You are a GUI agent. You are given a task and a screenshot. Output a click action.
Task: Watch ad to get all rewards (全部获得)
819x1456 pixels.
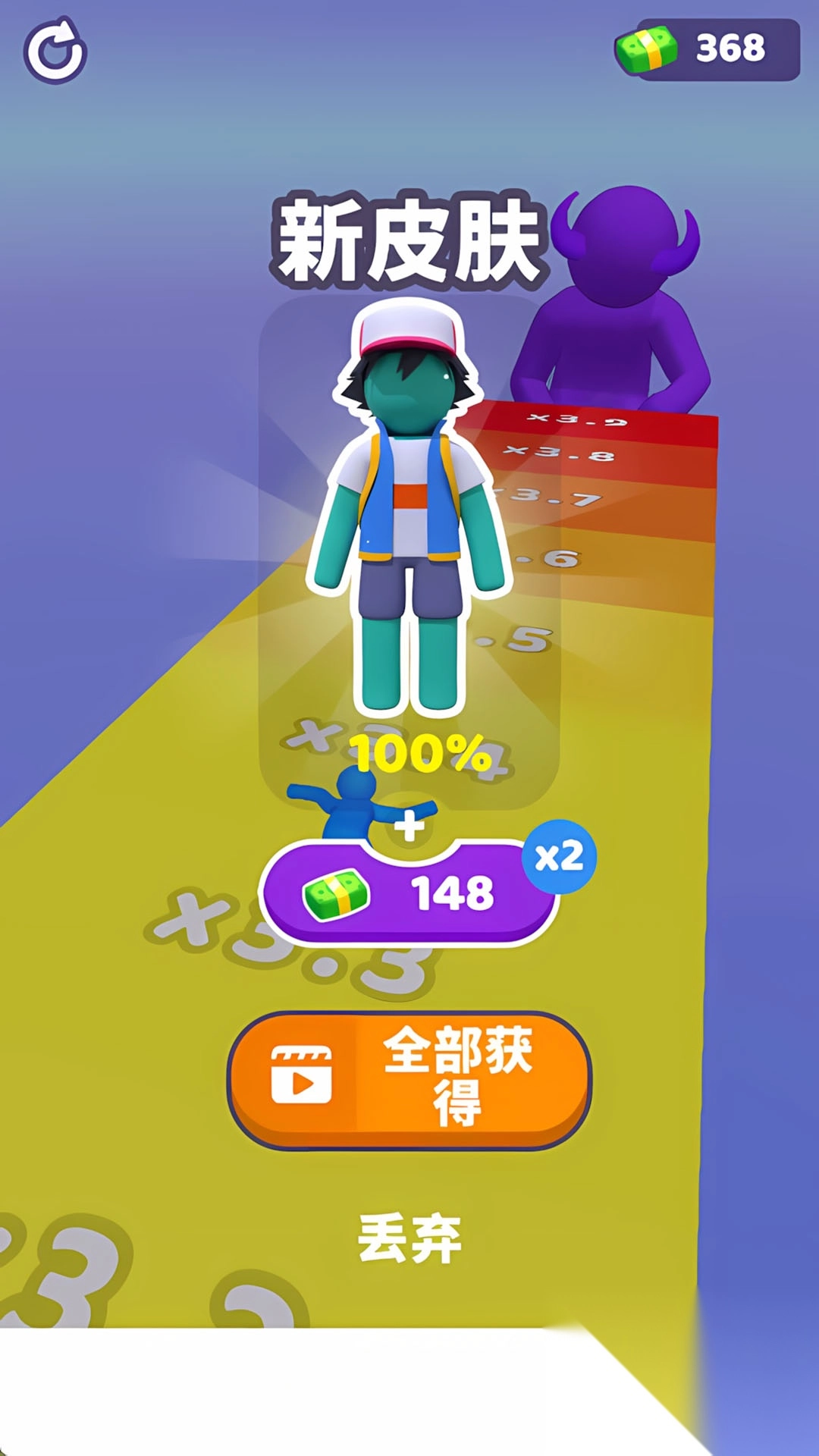[409, 1078]
